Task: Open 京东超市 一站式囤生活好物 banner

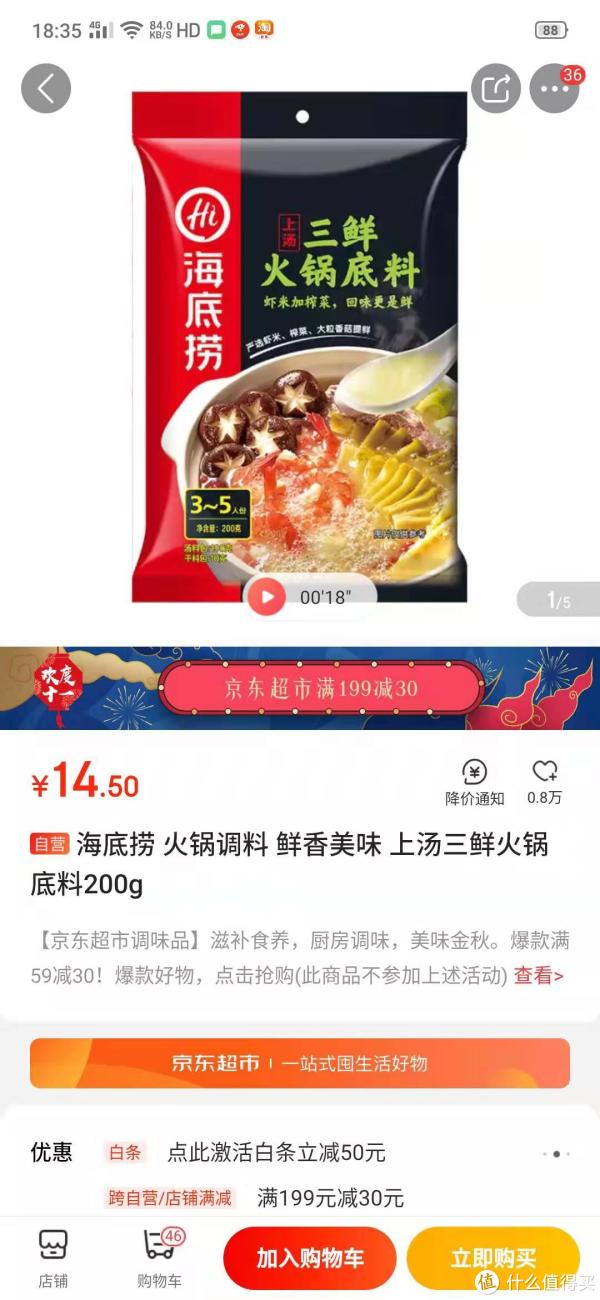Action: [x=300, y=1063]
